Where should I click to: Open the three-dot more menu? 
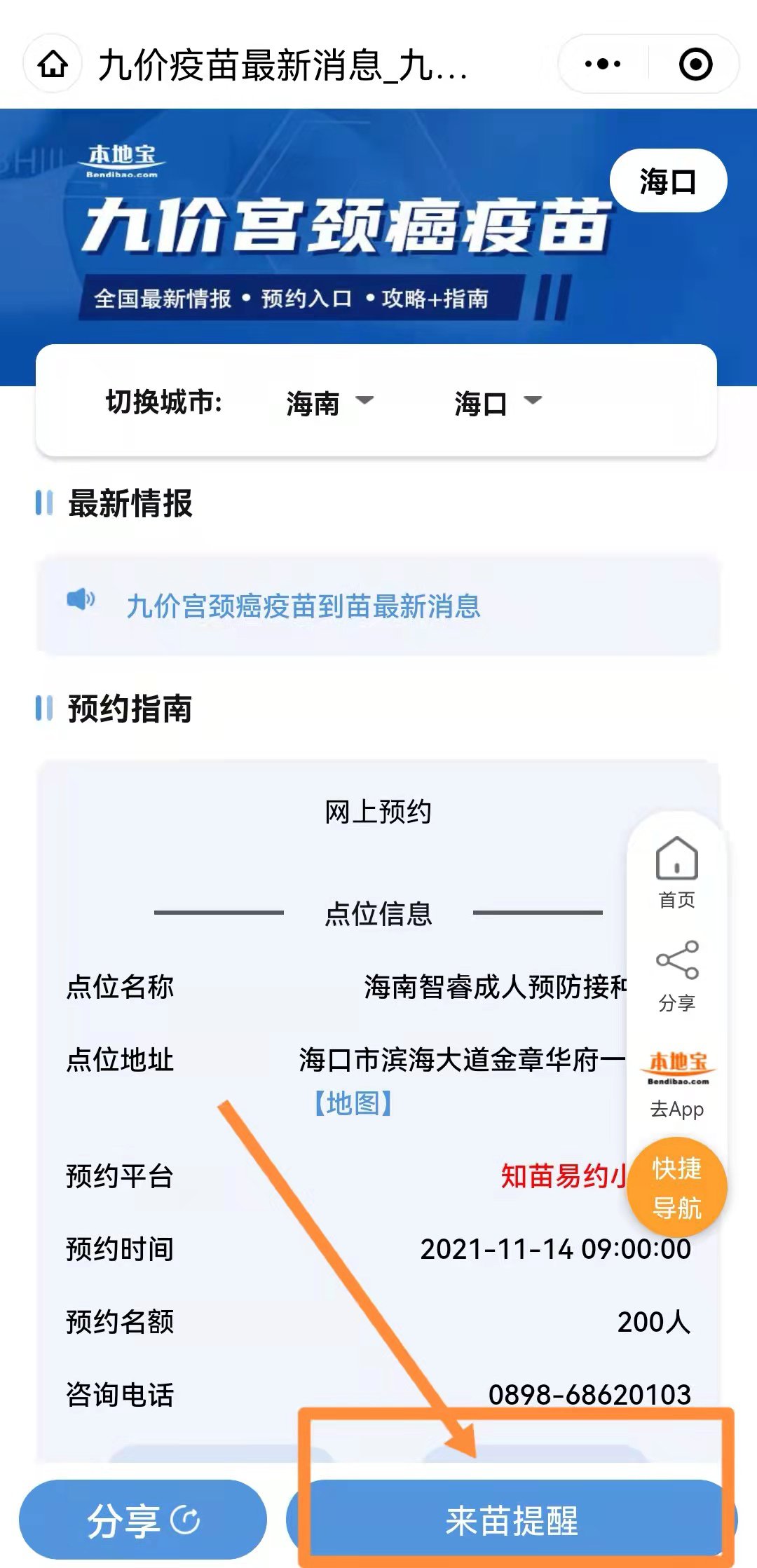coord(602,64)
